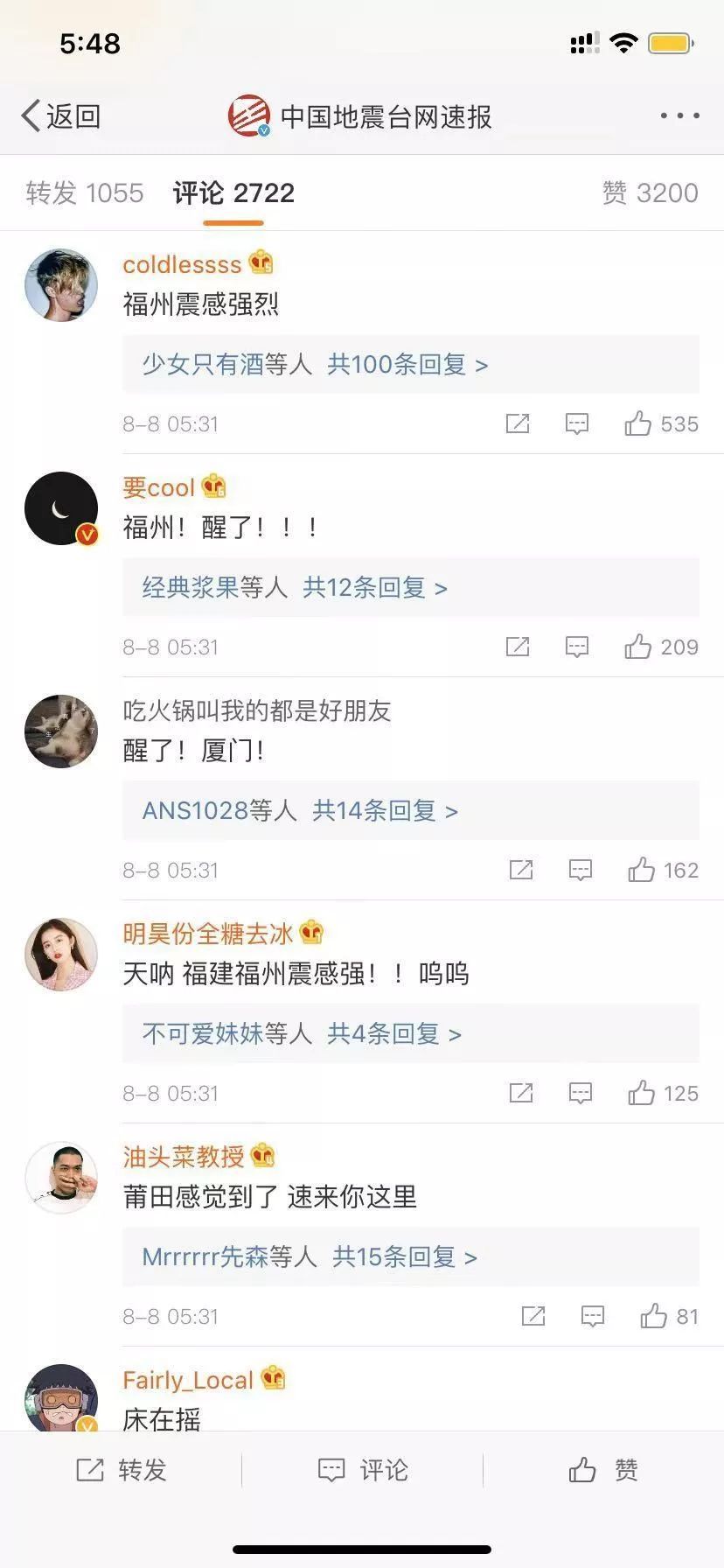Switch to the 转发 1055 tab
The image size is (724, 1568).
point(85,192)
